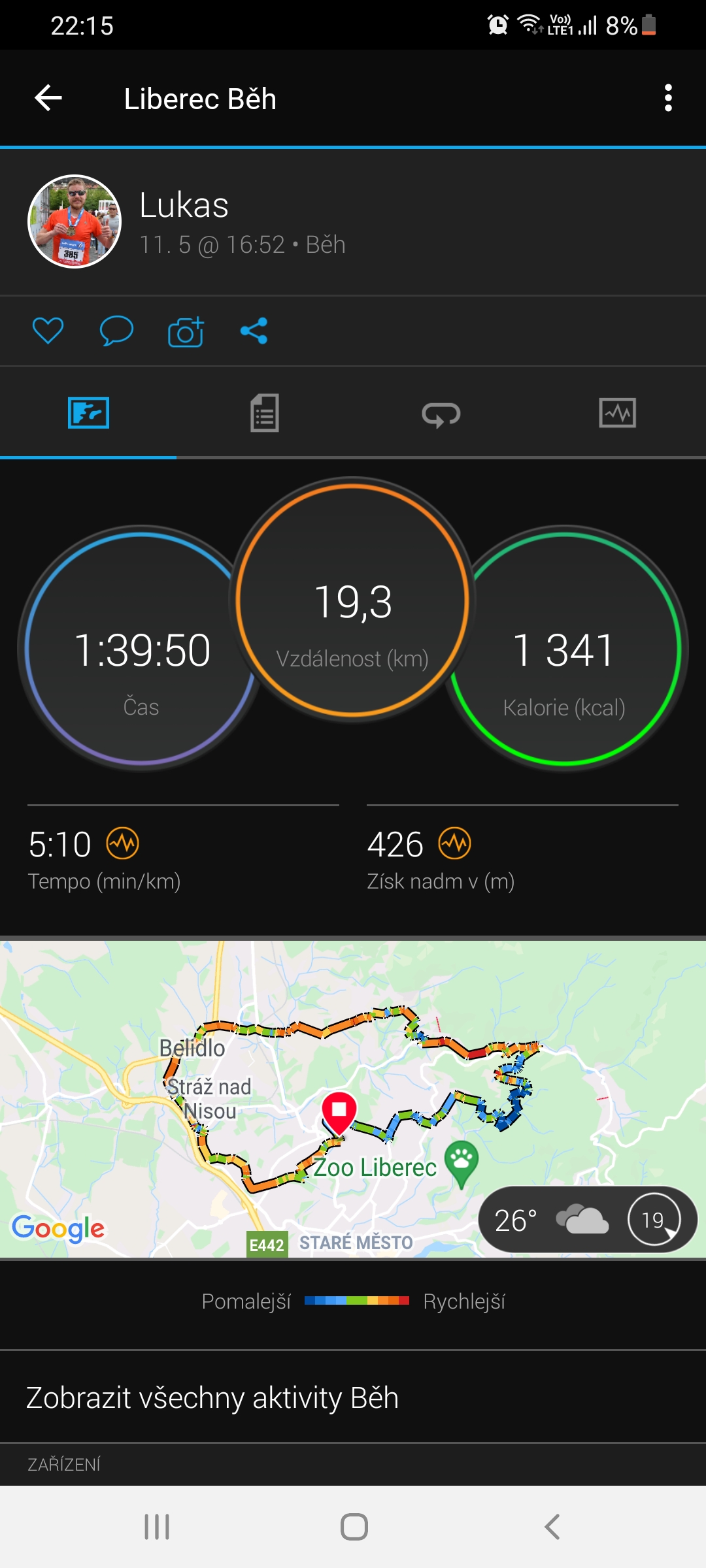Share this running activity
The height and width of the screenshot is (1568, 706).
tap(254, 331)
